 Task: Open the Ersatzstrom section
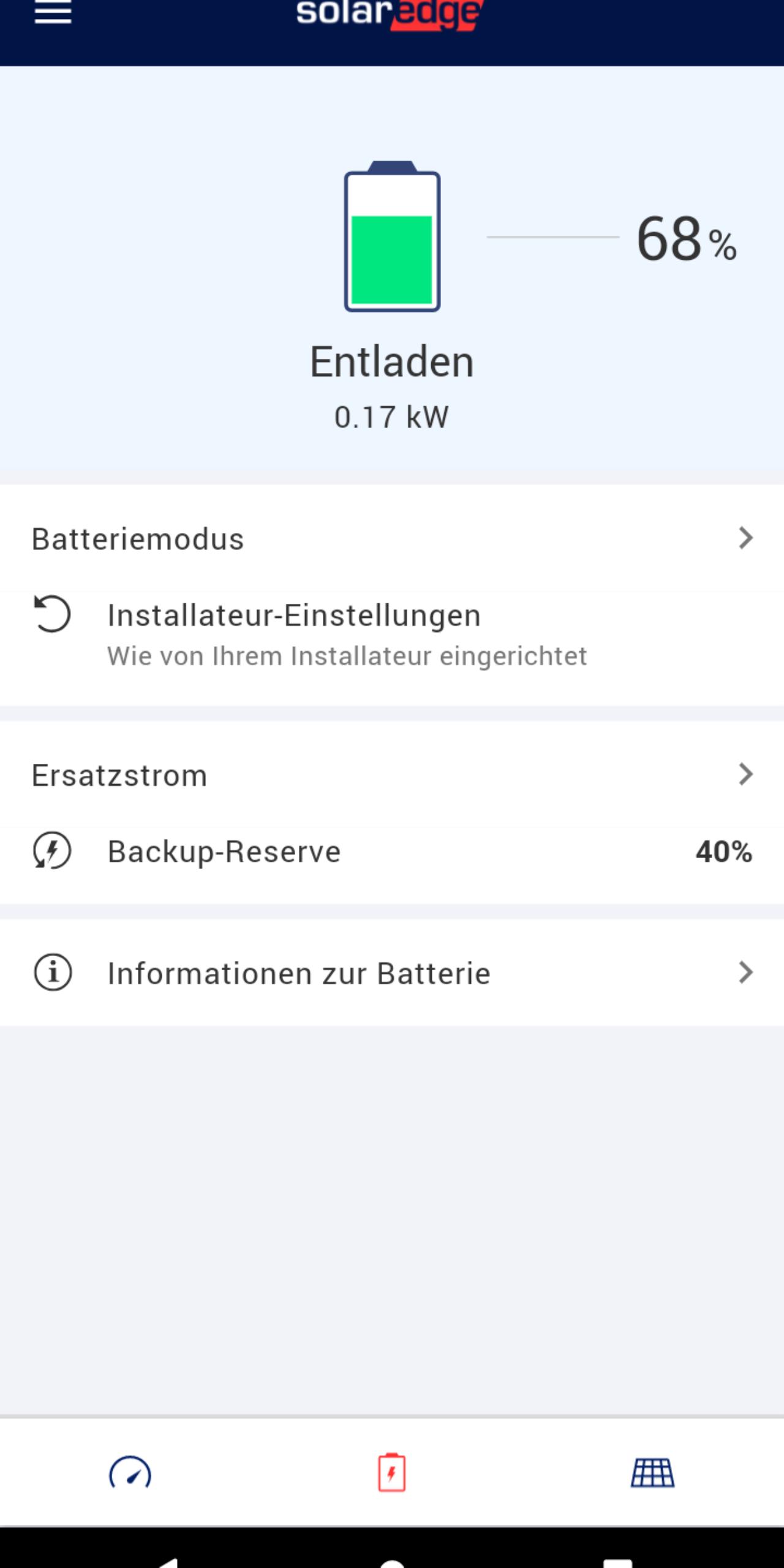tap(392, 775)
